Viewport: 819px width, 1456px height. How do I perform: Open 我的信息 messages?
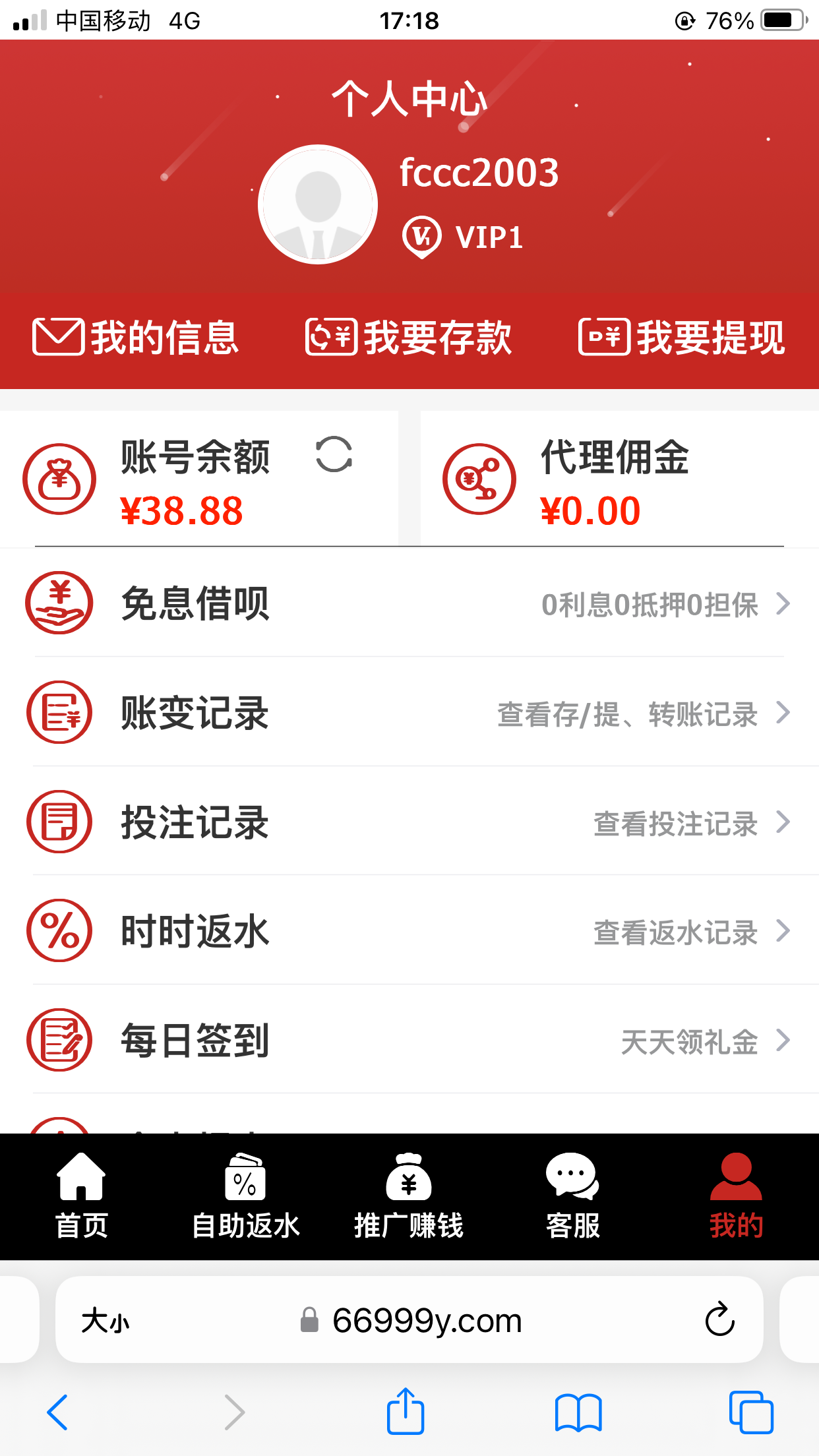click(x=135, y=338)
